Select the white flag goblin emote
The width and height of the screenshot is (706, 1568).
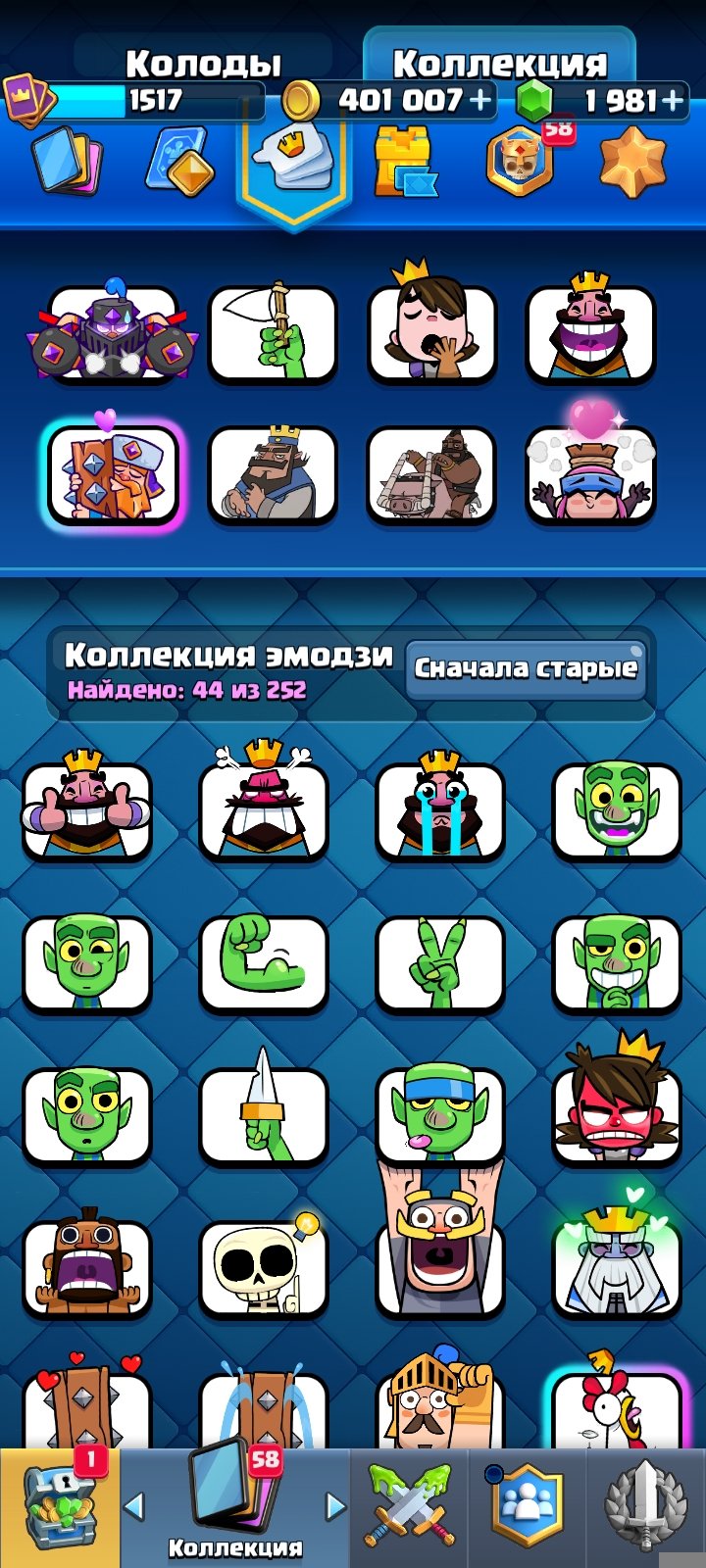[x=273, y=330]
